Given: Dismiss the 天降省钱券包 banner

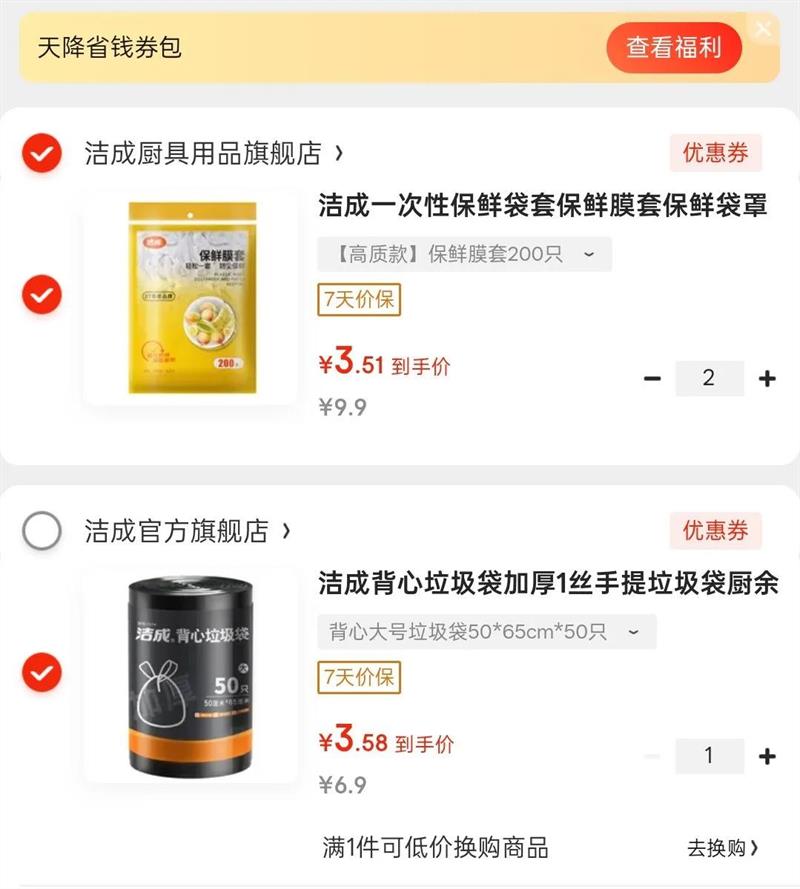Looking at the screenshot, I should pyautogui.click(x=764, y=29).
